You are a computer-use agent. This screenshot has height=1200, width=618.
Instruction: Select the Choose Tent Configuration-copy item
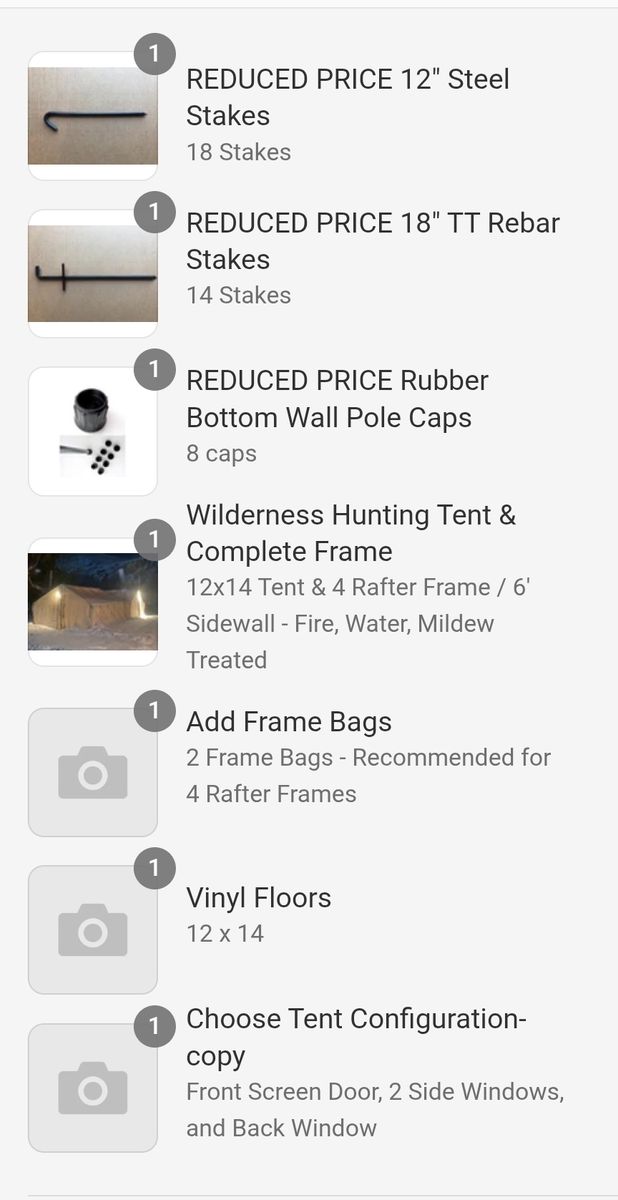click(355, 1037)
